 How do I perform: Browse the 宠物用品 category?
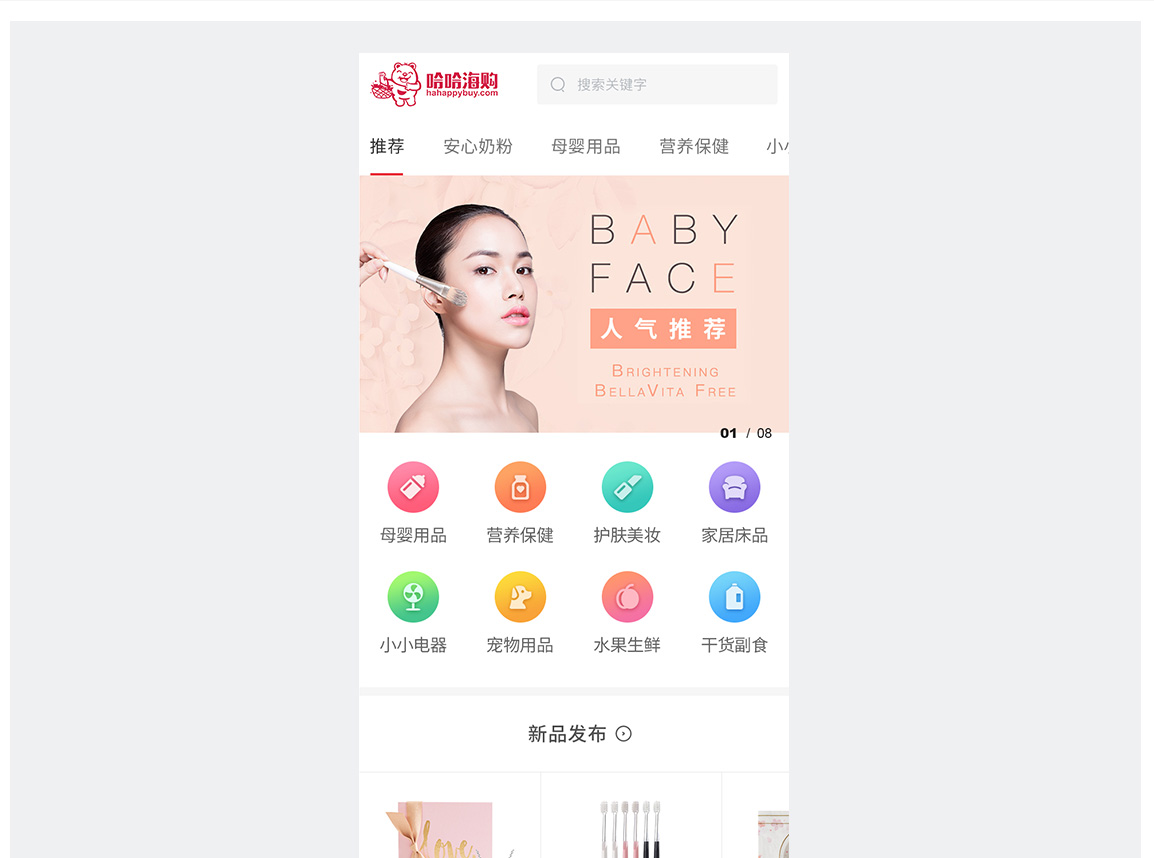click(520, 598)
